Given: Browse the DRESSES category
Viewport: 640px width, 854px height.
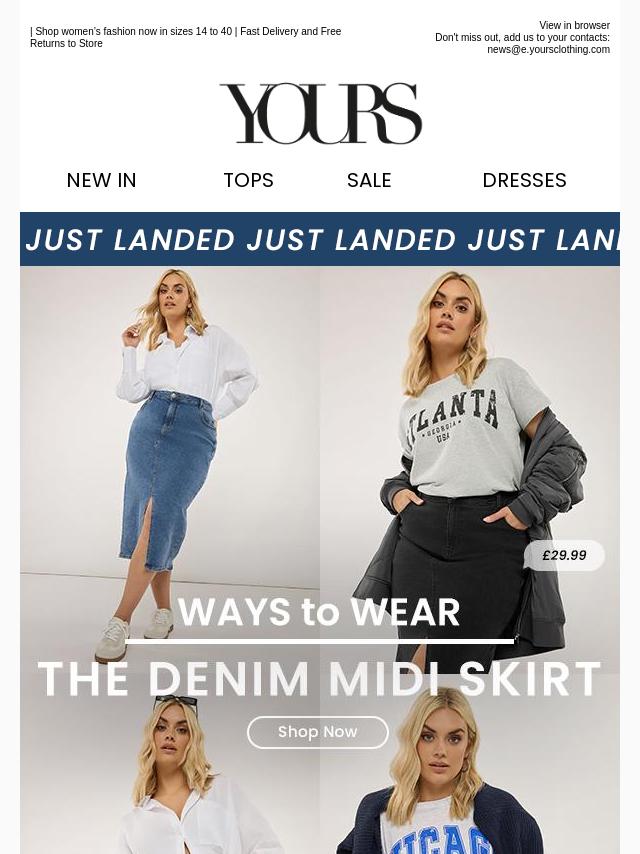Looking at the screenshot, I should (x=524, y=181).
